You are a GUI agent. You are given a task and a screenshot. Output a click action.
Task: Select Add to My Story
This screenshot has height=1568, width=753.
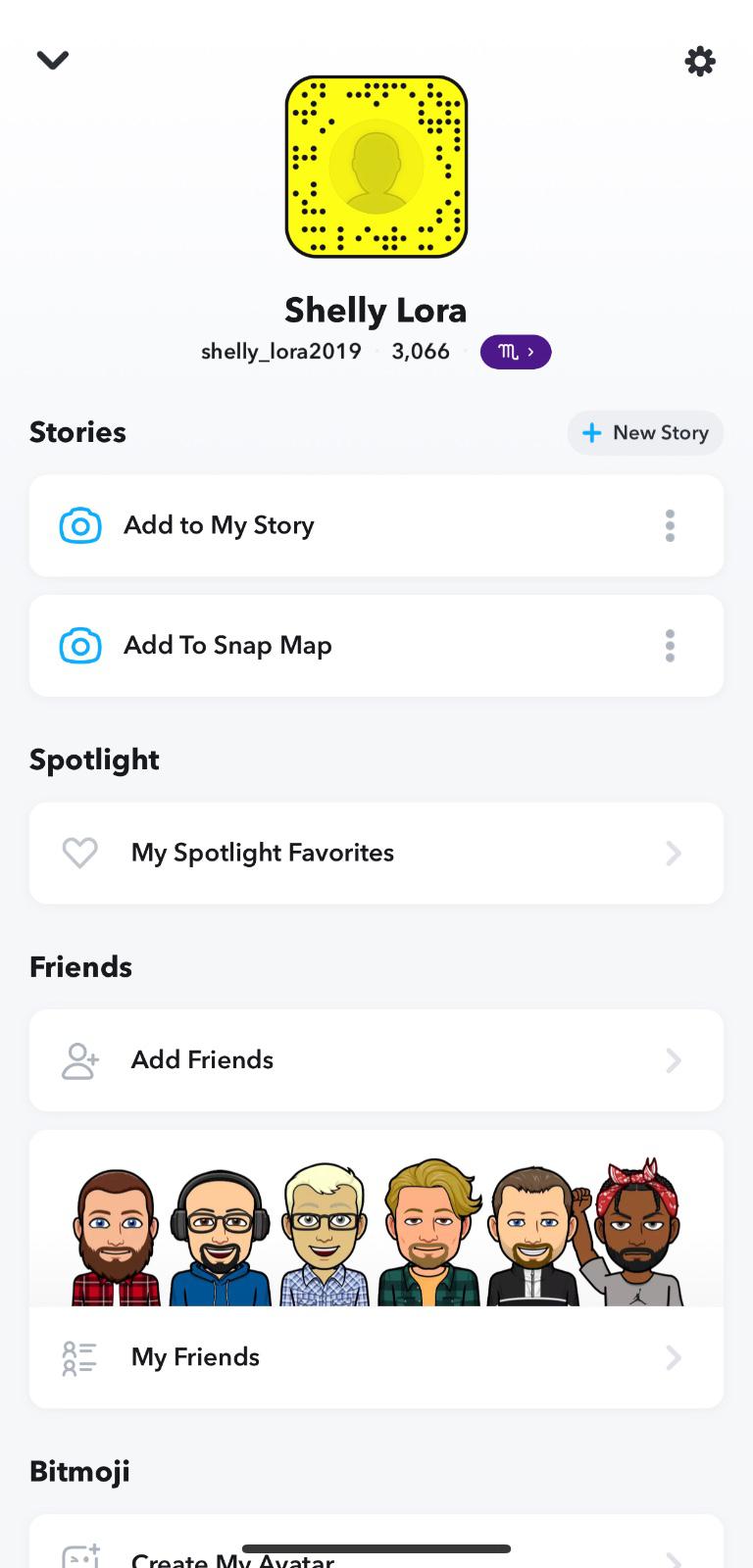(220, 526)
